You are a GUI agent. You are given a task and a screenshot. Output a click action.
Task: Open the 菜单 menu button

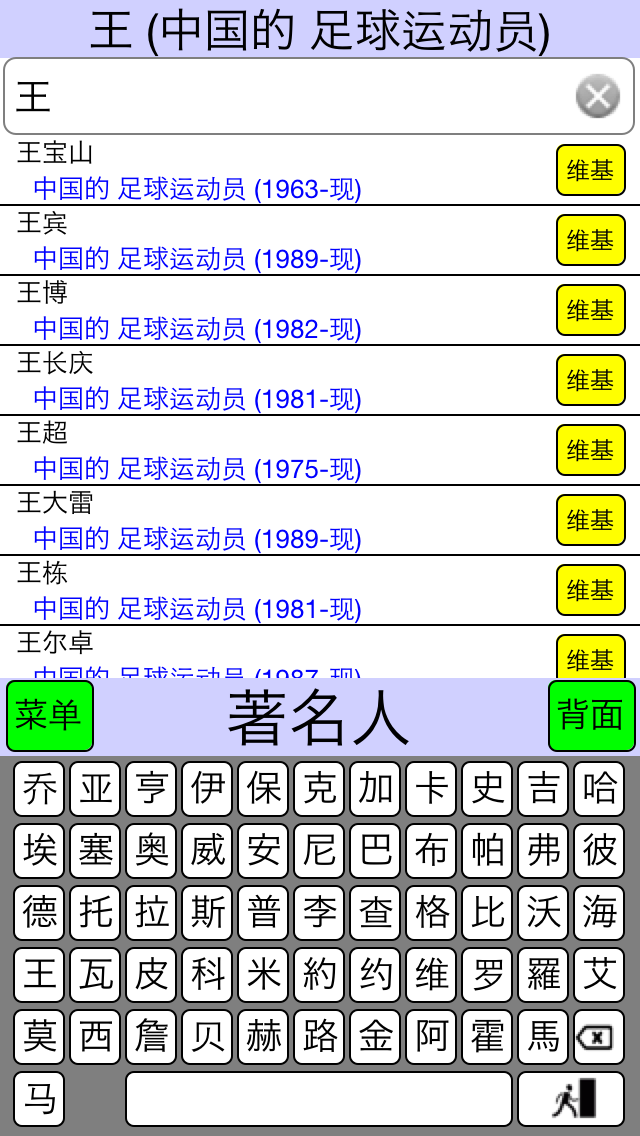50,716
